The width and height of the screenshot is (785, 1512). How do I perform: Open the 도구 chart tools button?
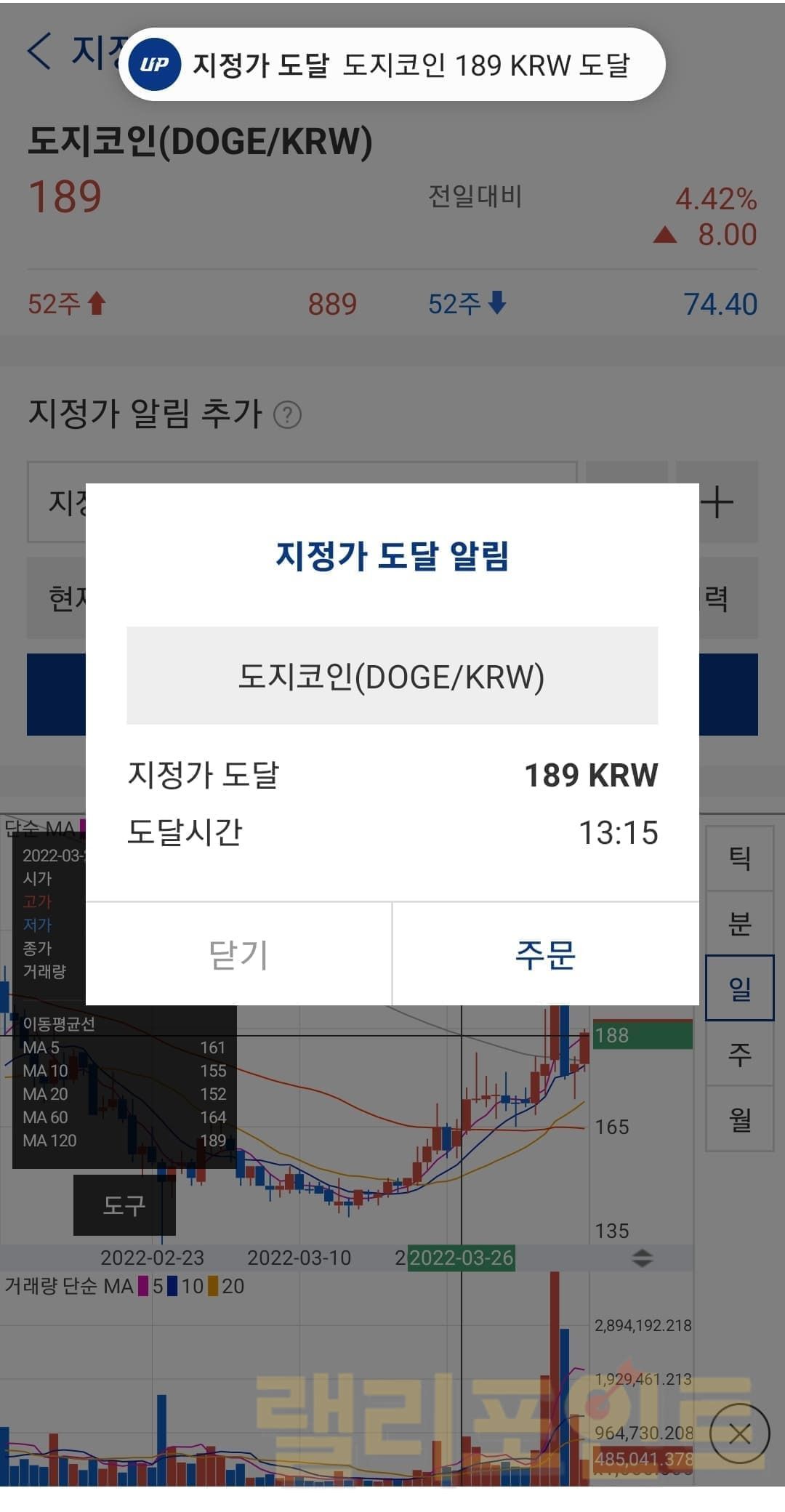click(x=124, y=1205)
